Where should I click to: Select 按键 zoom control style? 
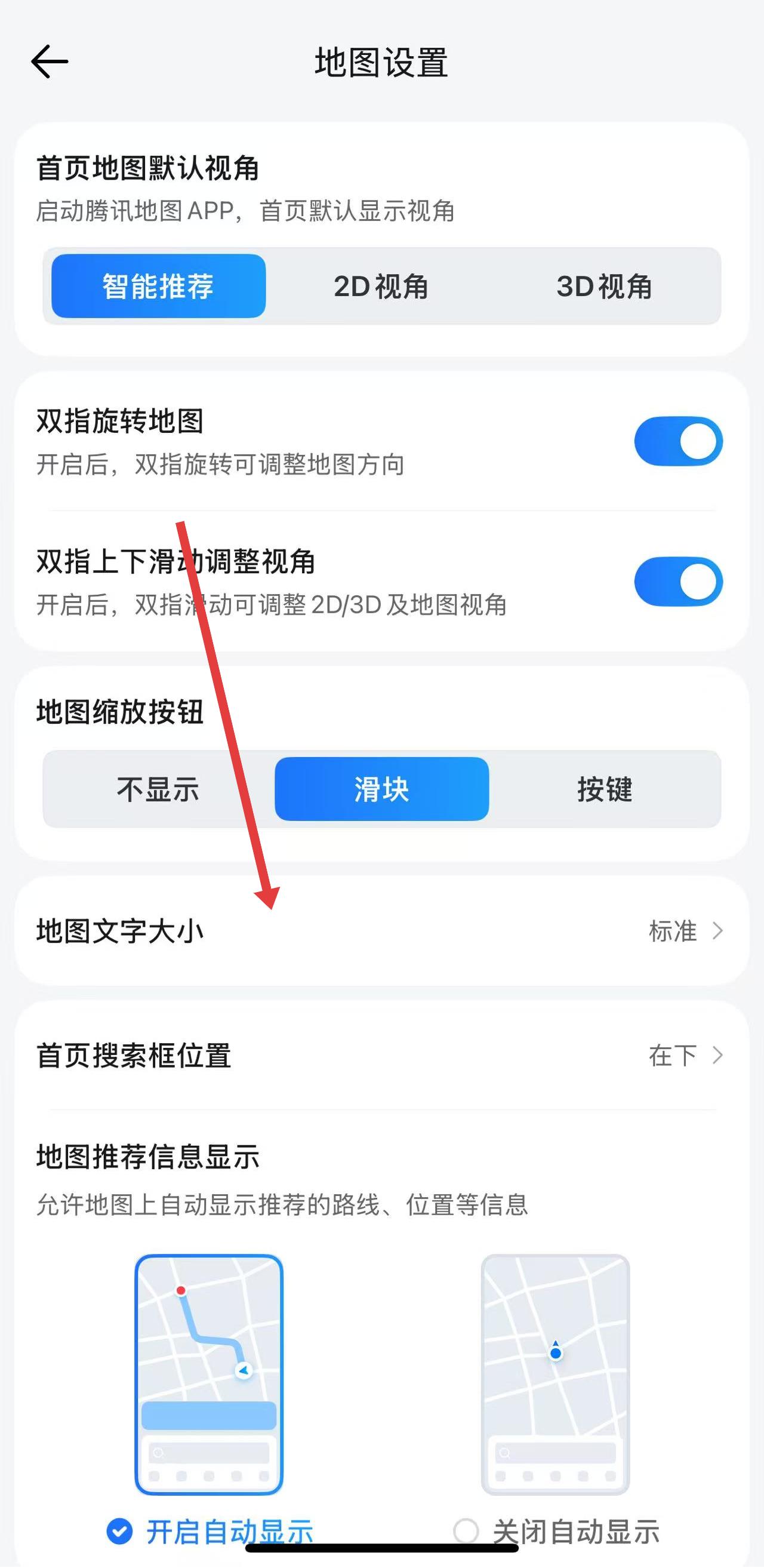pyautogui.click(x=604, y=789)
